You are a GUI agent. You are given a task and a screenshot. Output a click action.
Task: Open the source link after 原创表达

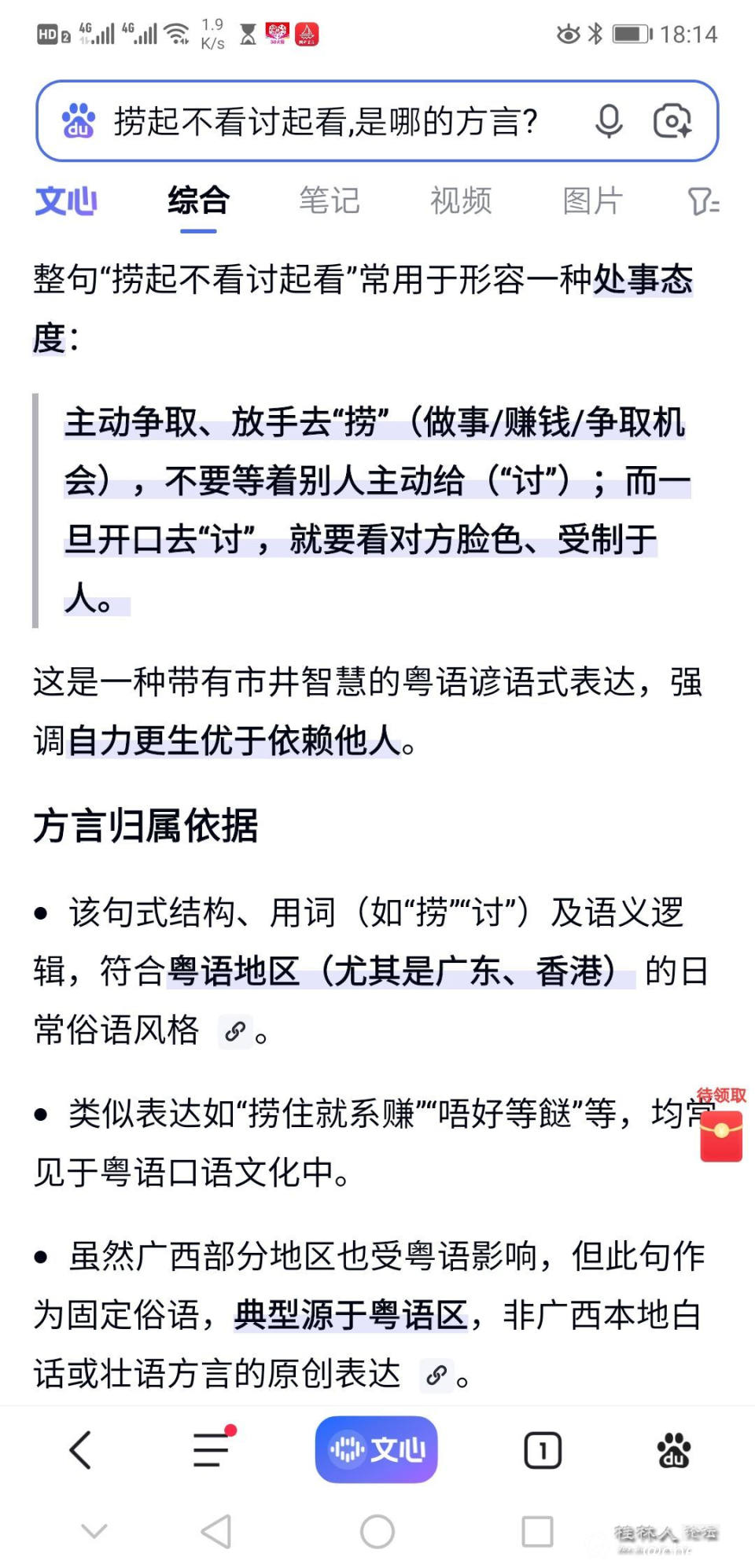click(436, 1375)
